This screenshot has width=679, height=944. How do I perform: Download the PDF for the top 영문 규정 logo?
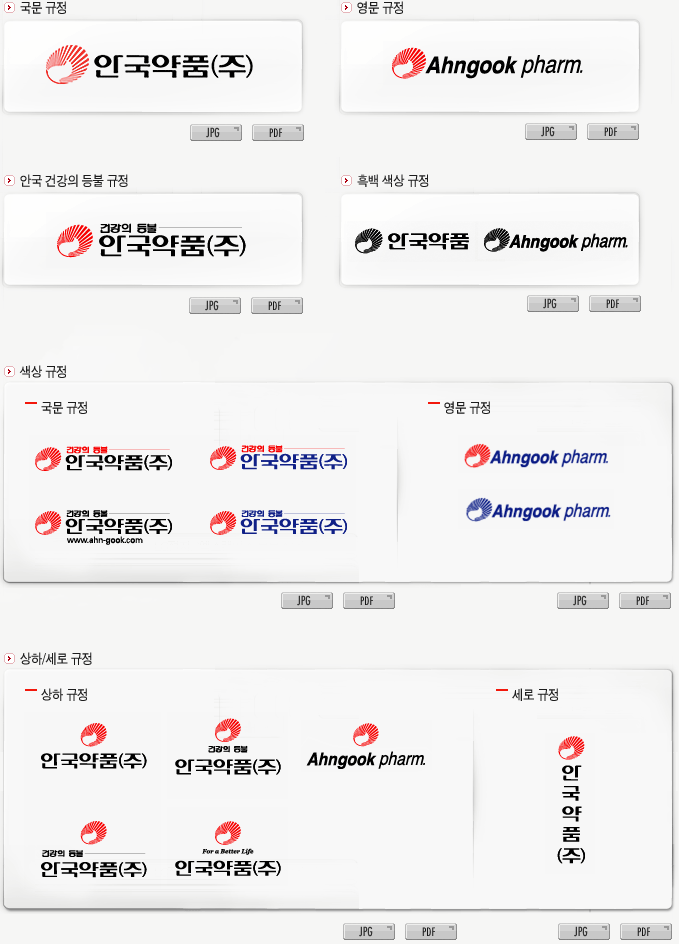point(612,131)
